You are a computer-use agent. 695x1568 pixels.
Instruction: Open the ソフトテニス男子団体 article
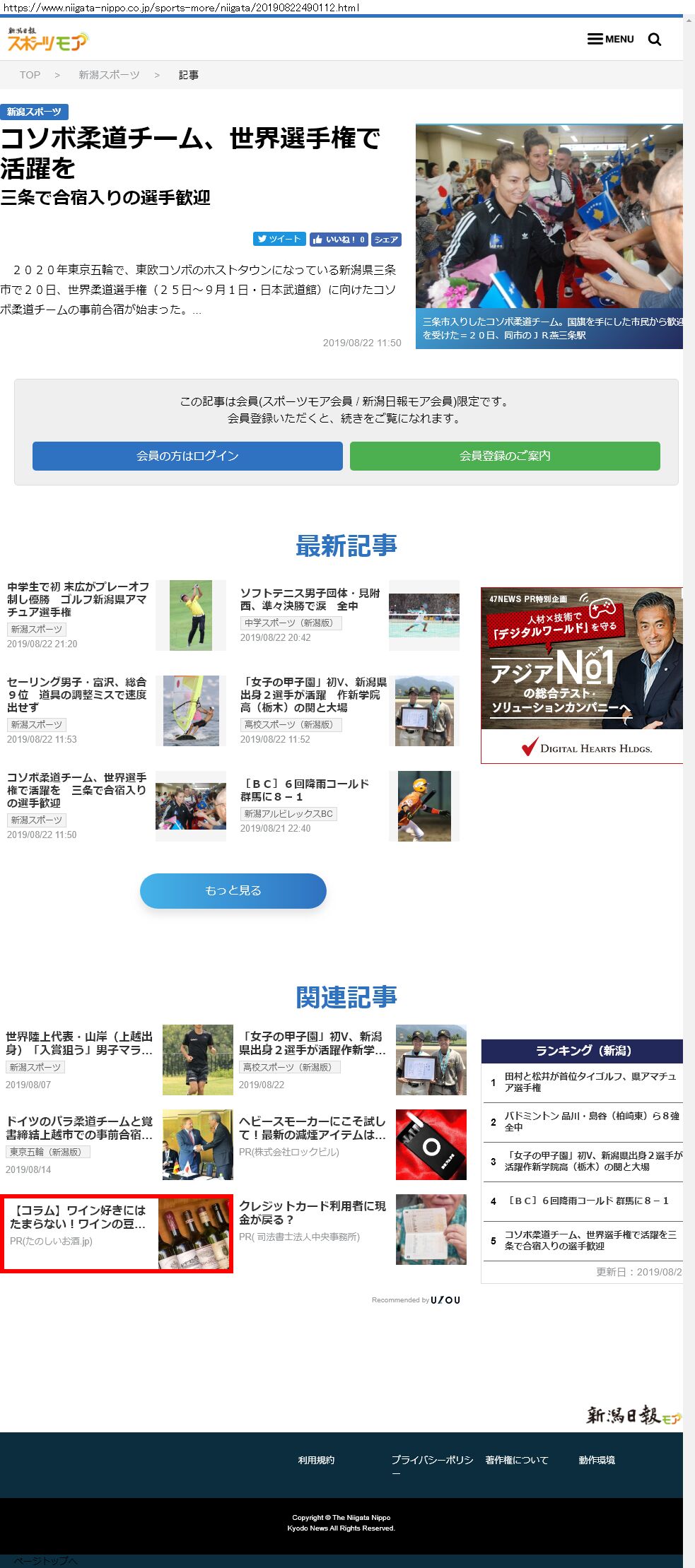tap(310, 599)
